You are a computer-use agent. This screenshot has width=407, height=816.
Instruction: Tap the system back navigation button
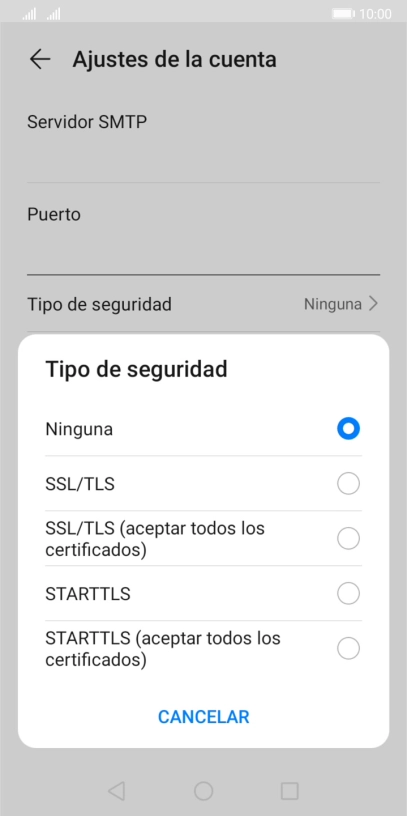point(117,791)
